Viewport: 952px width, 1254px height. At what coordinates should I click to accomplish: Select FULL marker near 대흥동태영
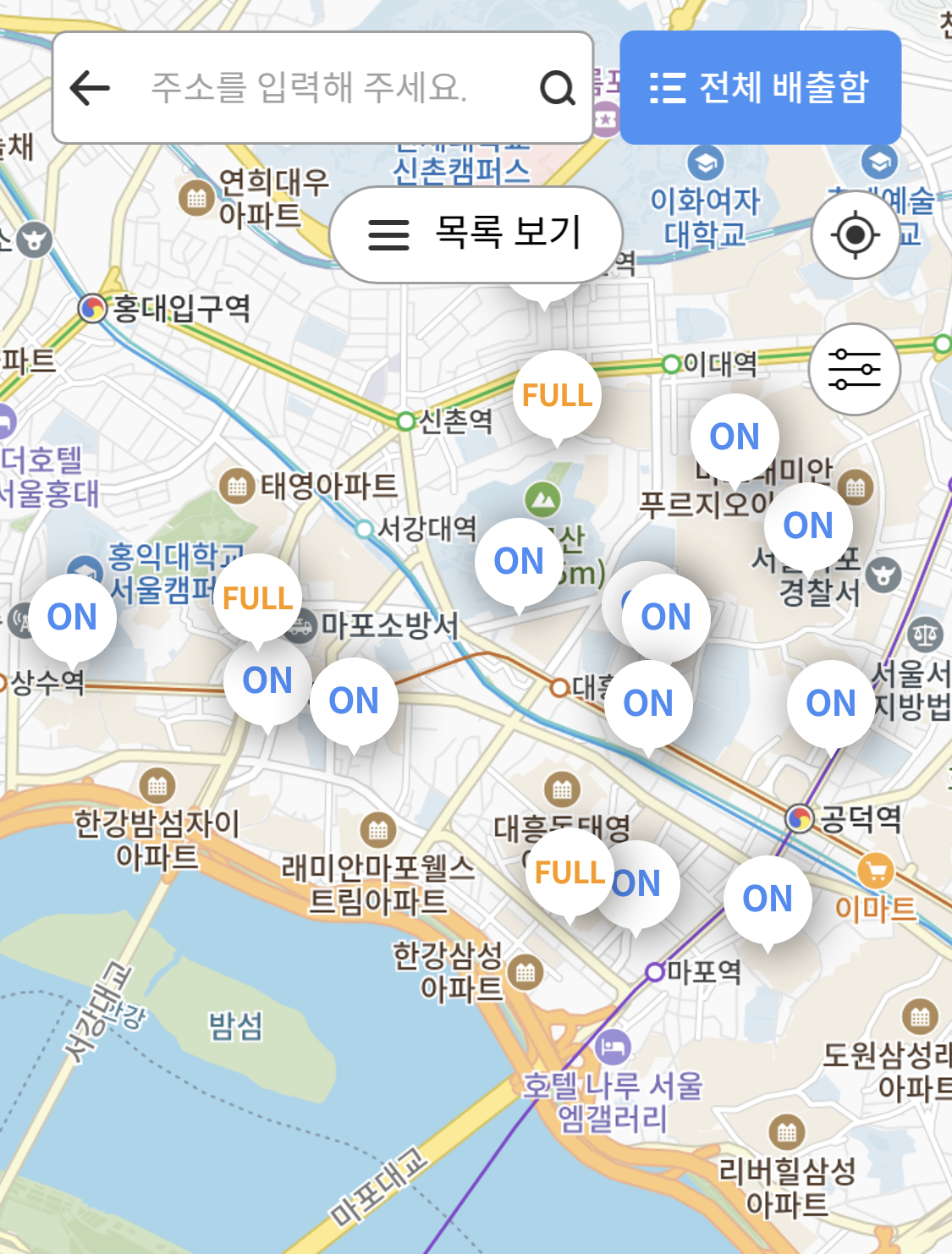[x=568, y=872]
